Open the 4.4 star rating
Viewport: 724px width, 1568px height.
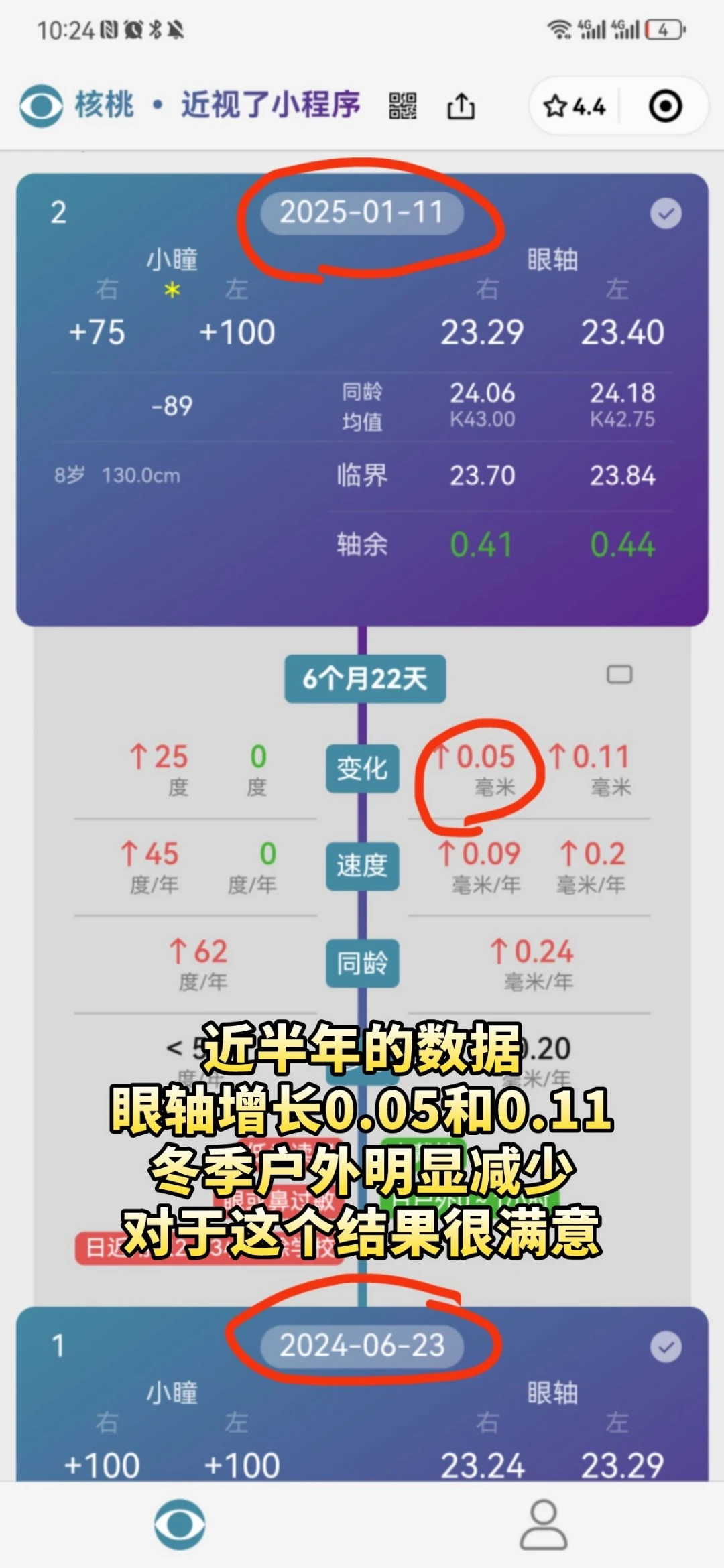pos(575,107)
